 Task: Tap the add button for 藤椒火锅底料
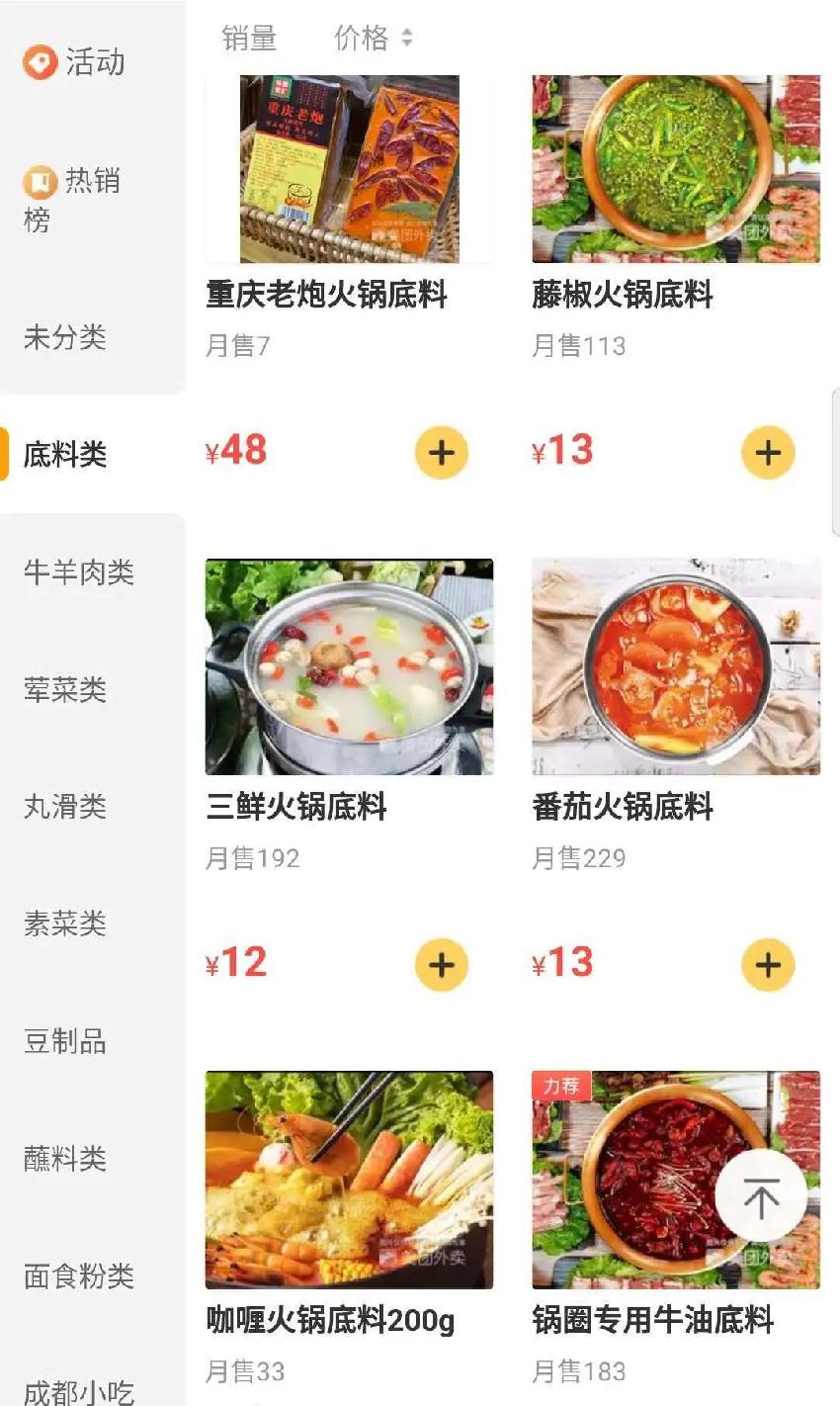pyautogui.click(x=768, y=452)
